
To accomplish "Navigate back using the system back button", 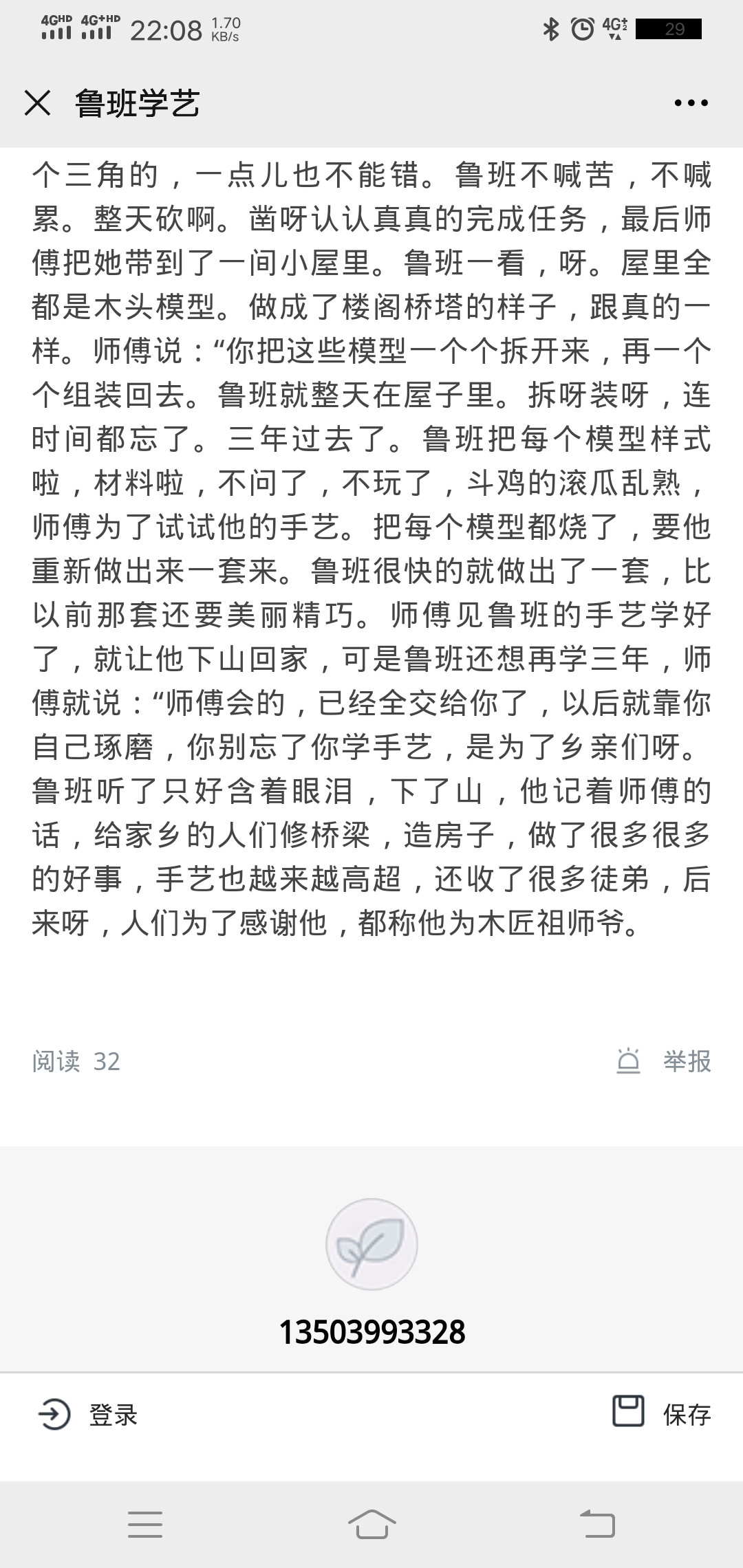I will (x=597, y=1524).
